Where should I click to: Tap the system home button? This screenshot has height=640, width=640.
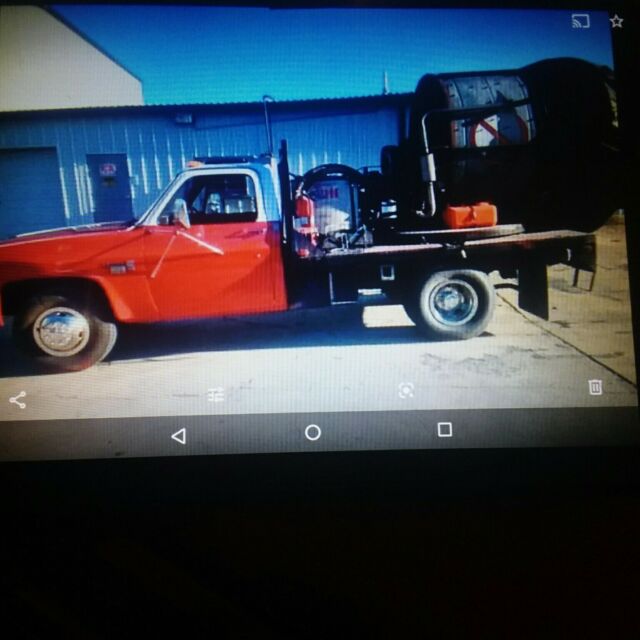click(313, 432)
